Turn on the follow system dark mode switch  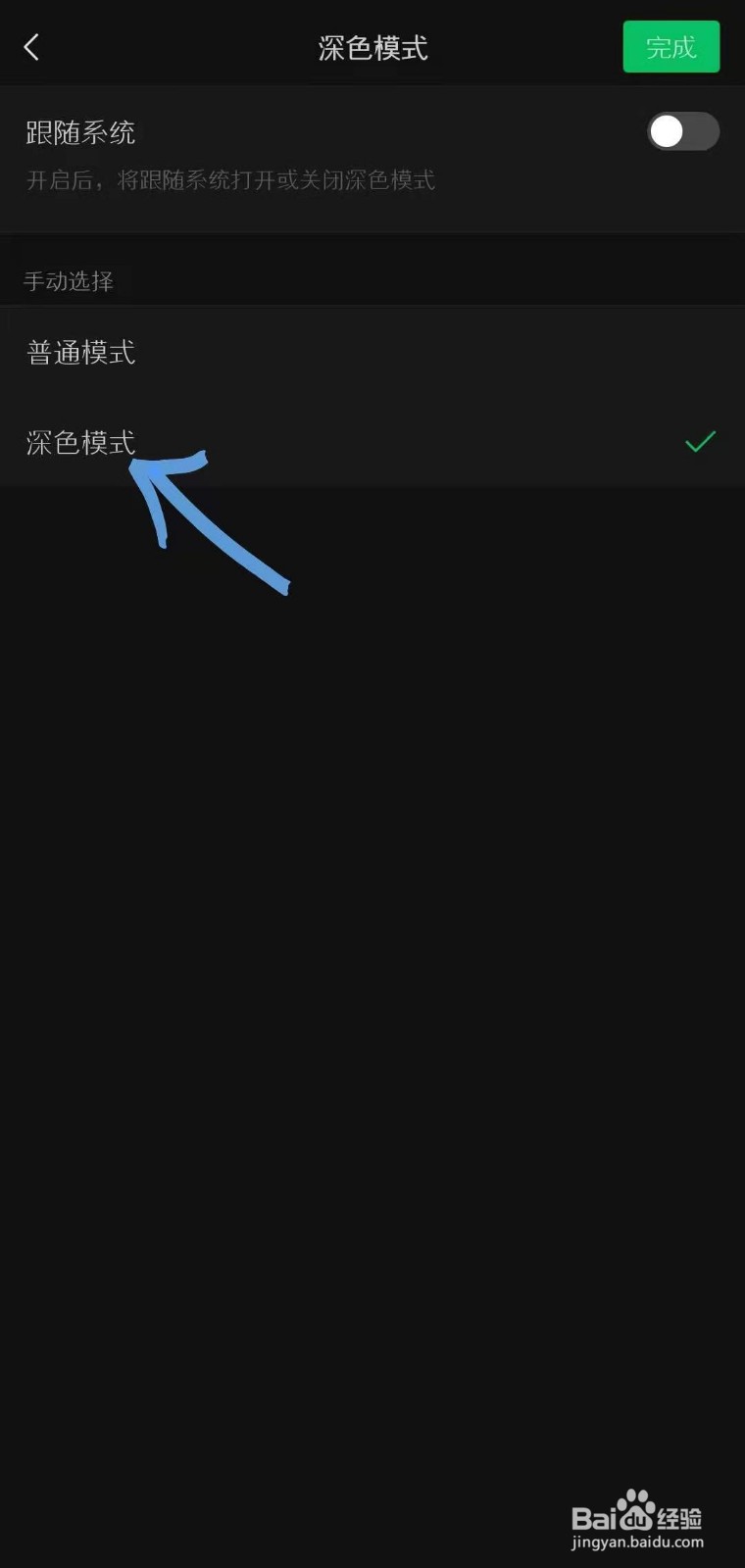[x=683, y=132]
